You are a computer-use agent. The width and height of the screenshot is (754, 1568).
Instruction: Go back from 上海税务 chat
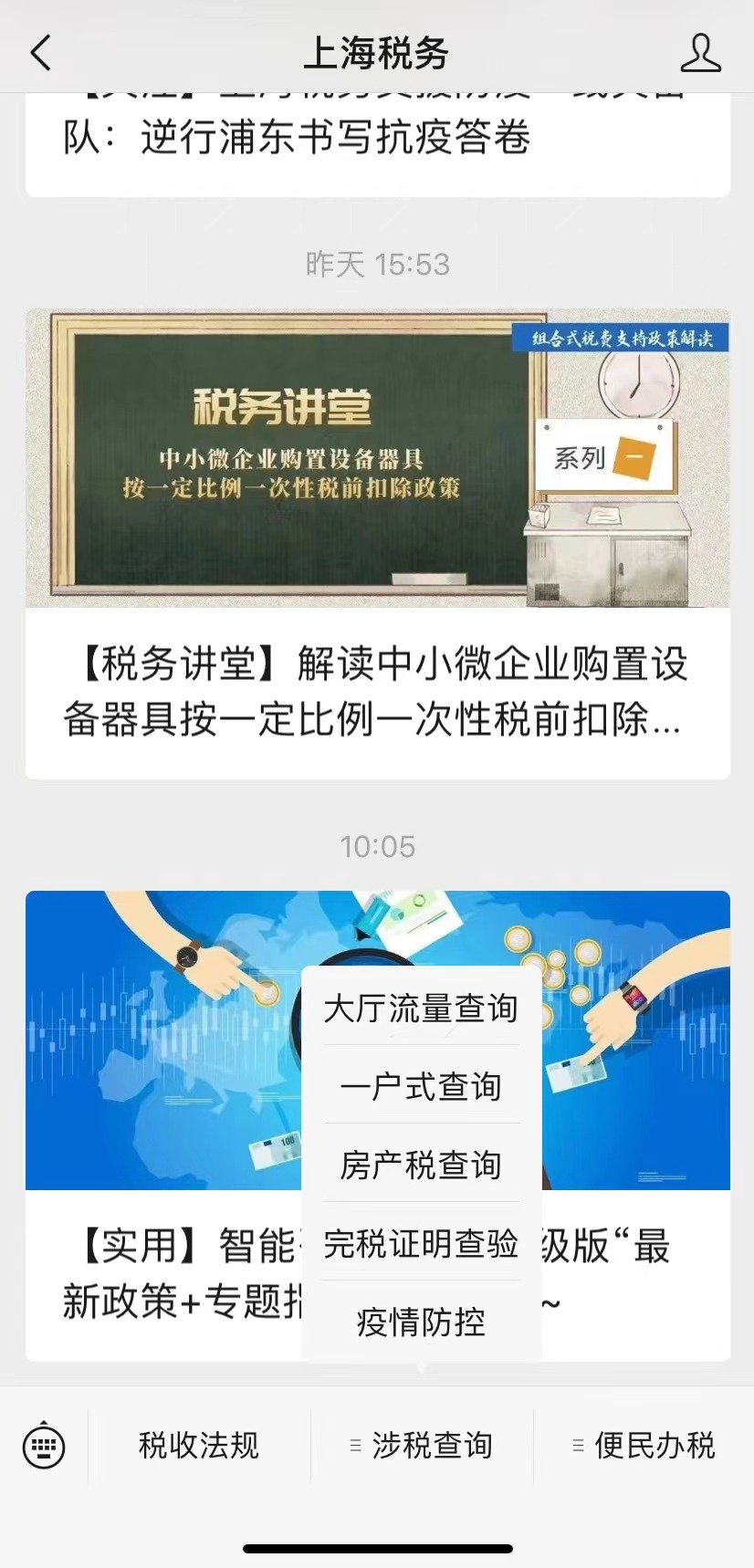[40, 54]
